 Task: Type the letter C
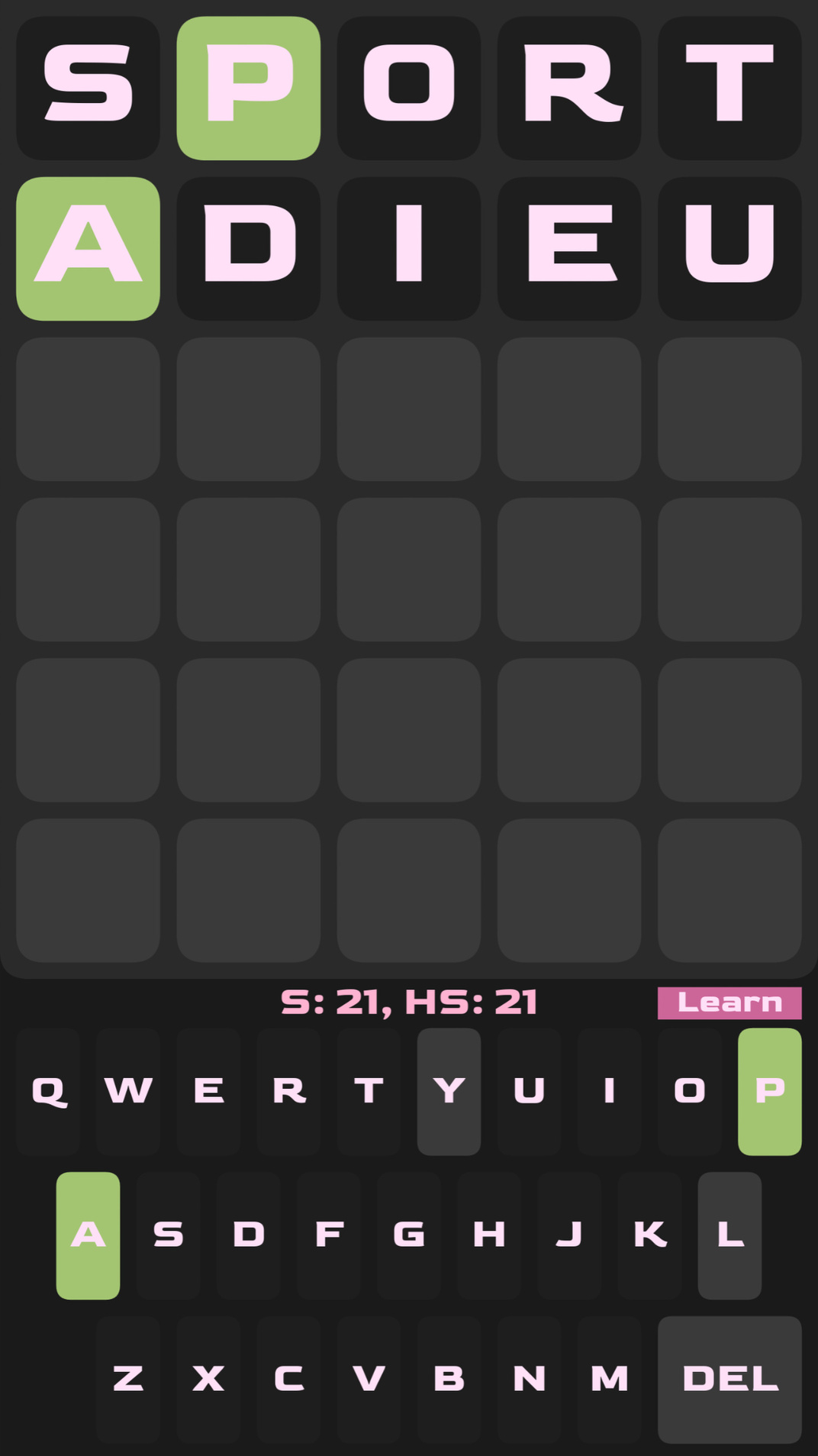point(288,1379)
